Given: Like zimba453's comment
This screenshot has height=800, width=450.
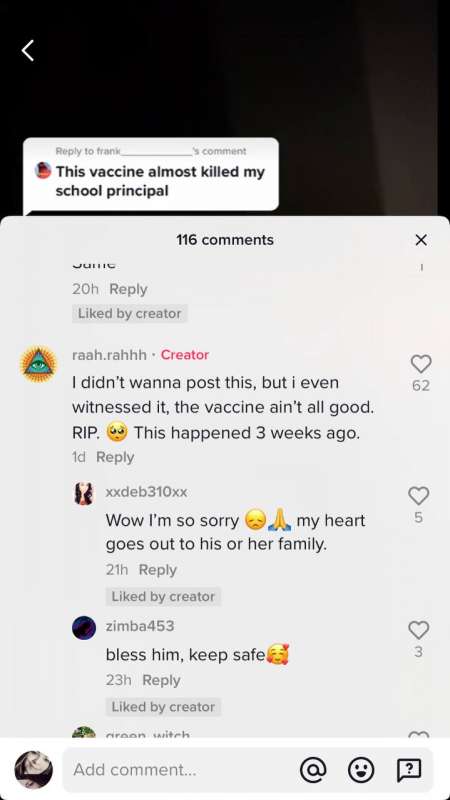Looking at the screenshot, I should click(x=418, y=630).
